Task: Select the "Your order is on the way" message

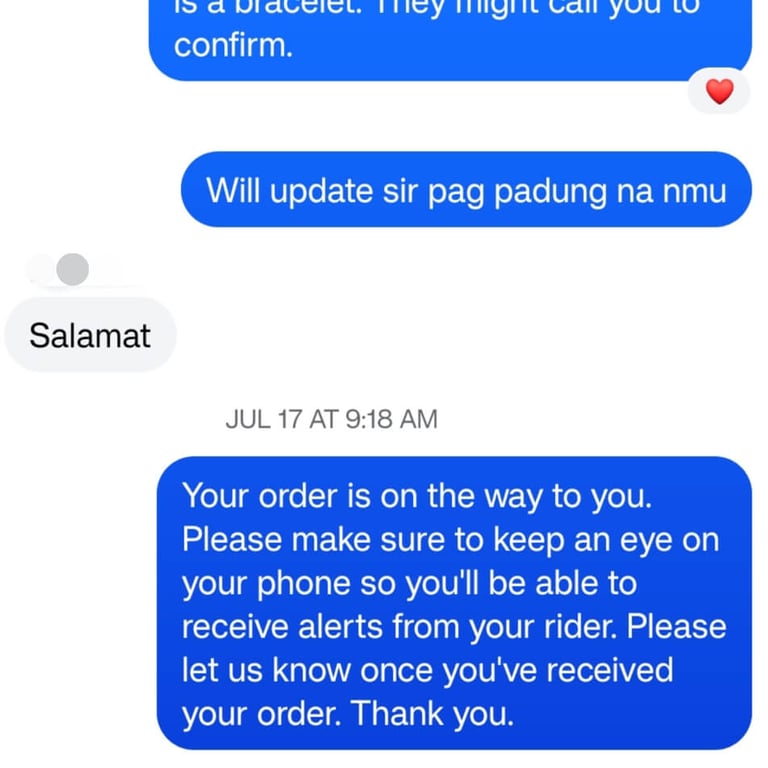Action: 454,603
